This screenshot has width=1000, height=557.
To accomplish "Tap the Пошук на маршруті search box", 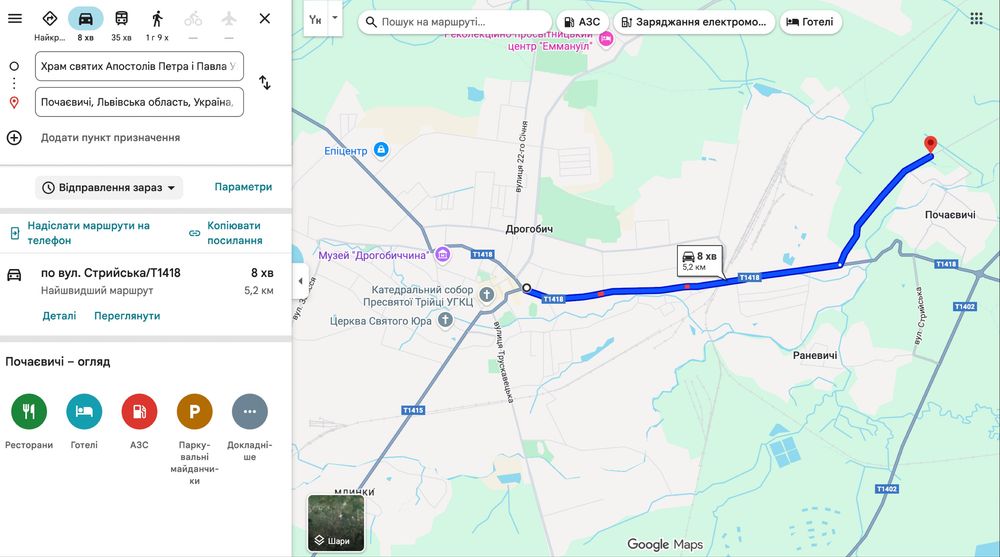I will click(454, 22).
